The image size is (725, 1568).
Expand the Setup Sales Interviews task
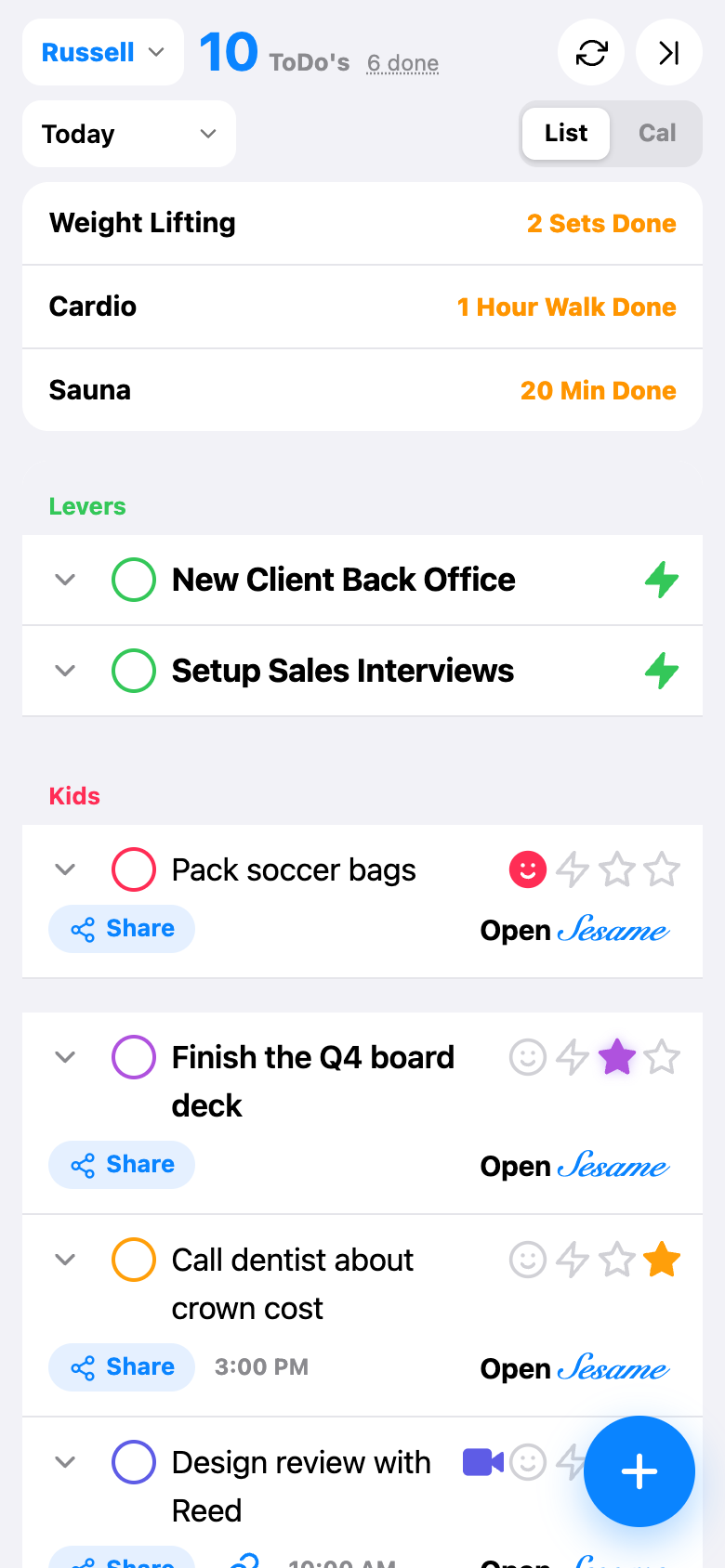pos(65,671)
